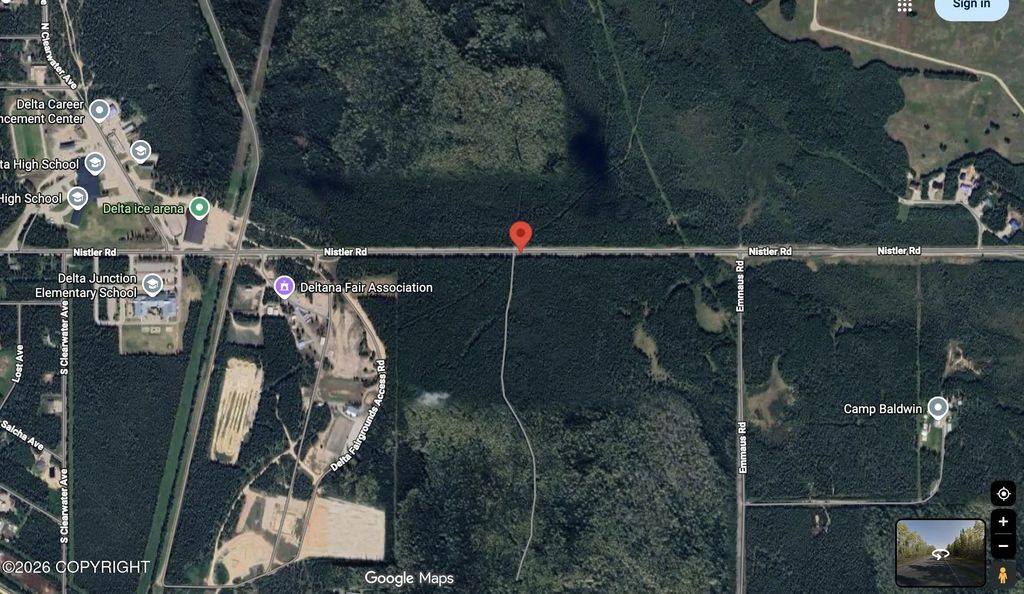Screen dimensions: 1024x594
Task: Open Delta Junction Elementary School marker
Action: pyautogui.click(x=152, y=285)
